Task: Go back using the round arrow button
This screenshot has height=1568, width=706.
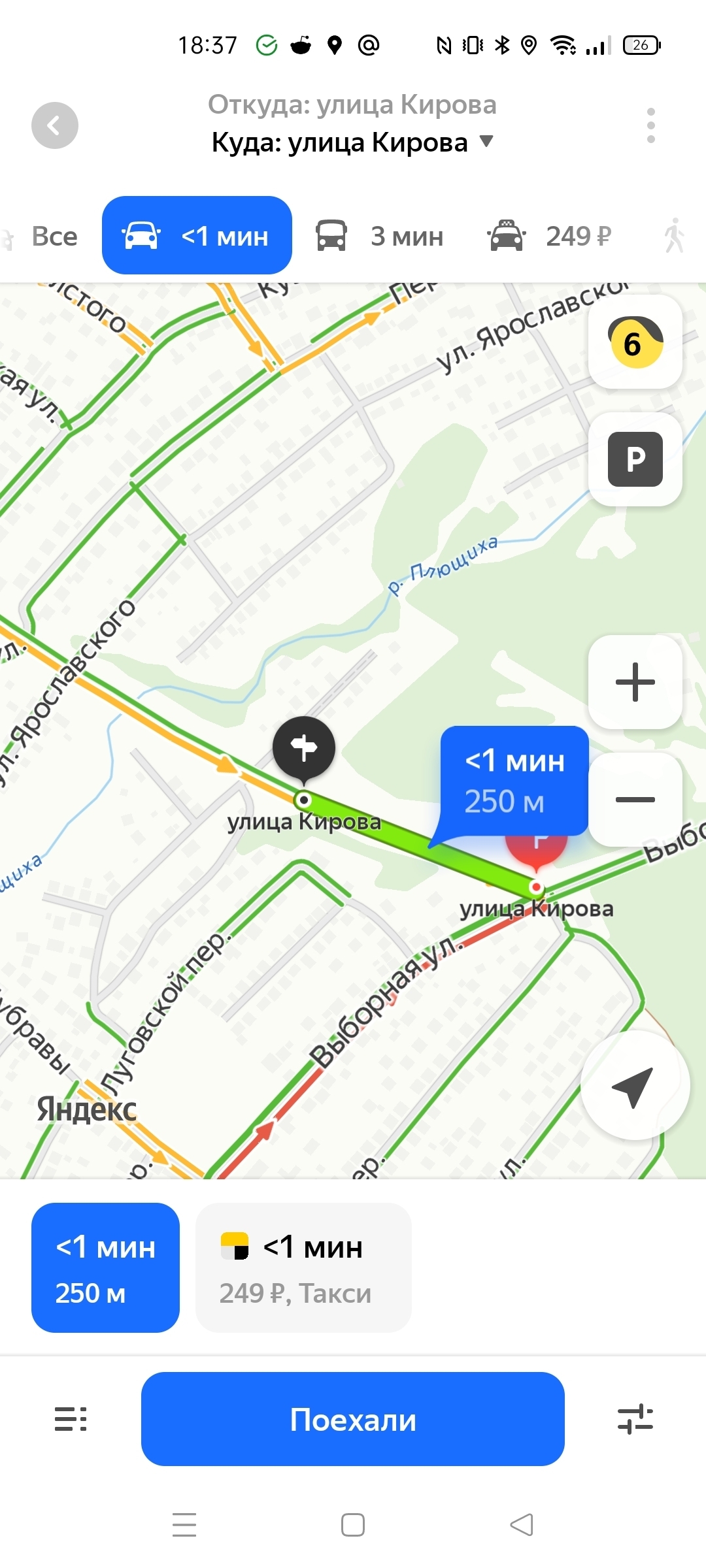Action: tap(55, 125)
